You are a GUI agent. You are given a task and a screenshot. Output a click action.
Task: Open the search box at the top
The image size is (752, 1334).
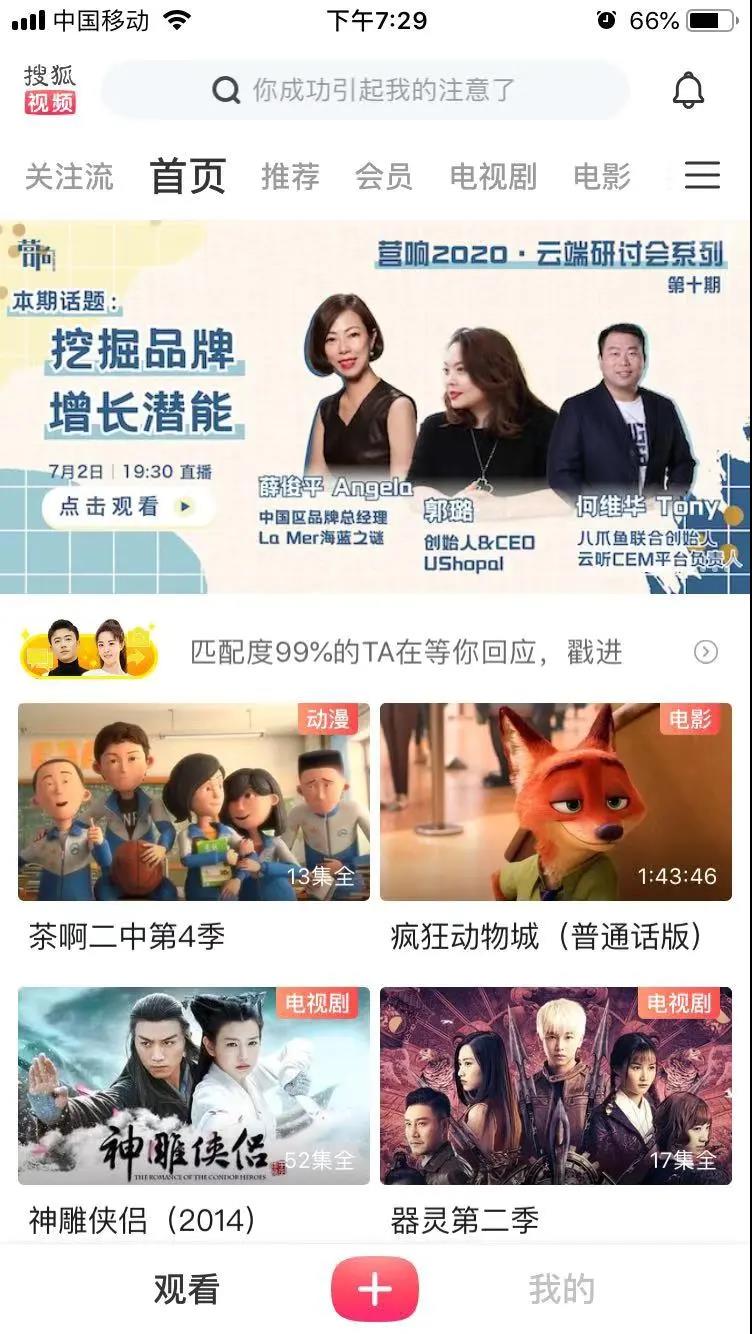[x=365, y=91]
